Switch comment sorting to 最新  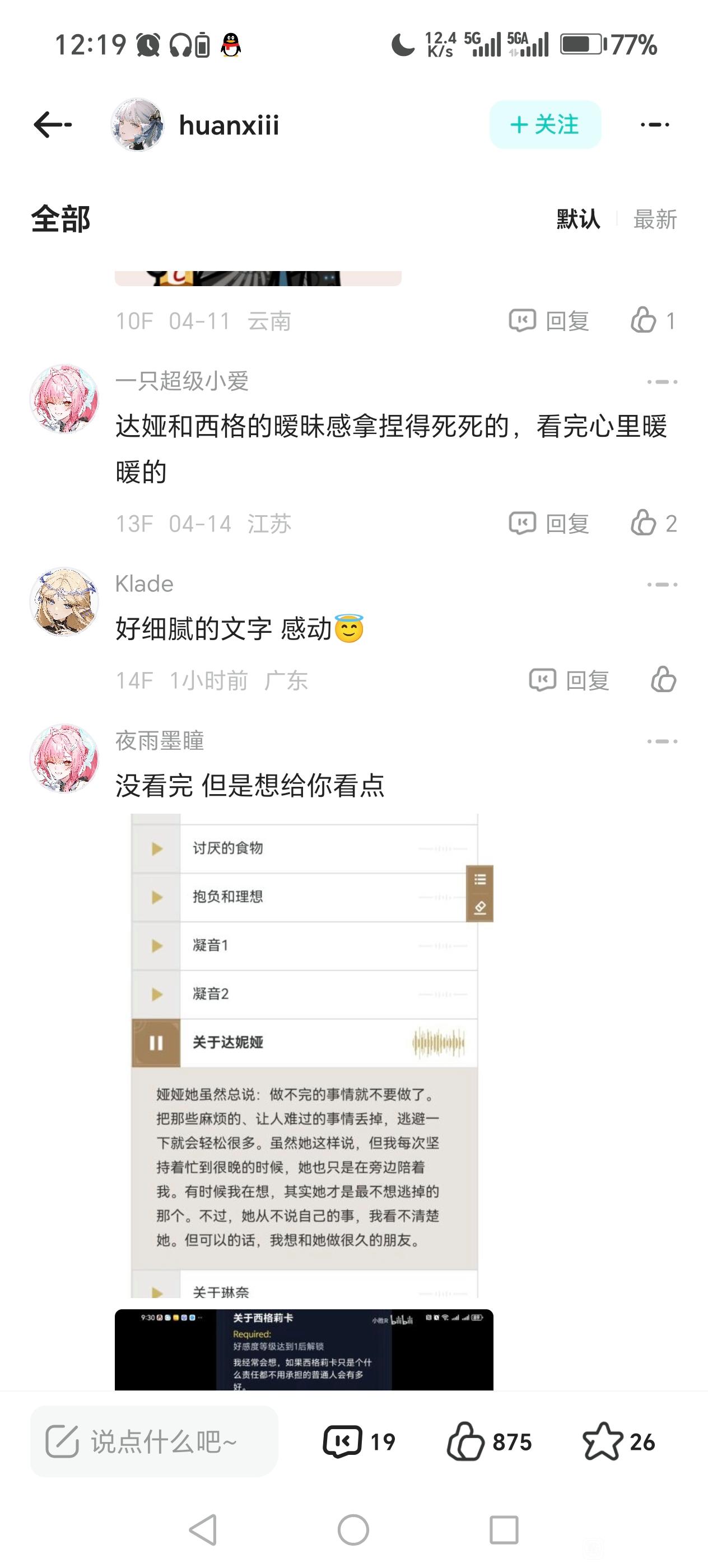click(x=655, y=219)
